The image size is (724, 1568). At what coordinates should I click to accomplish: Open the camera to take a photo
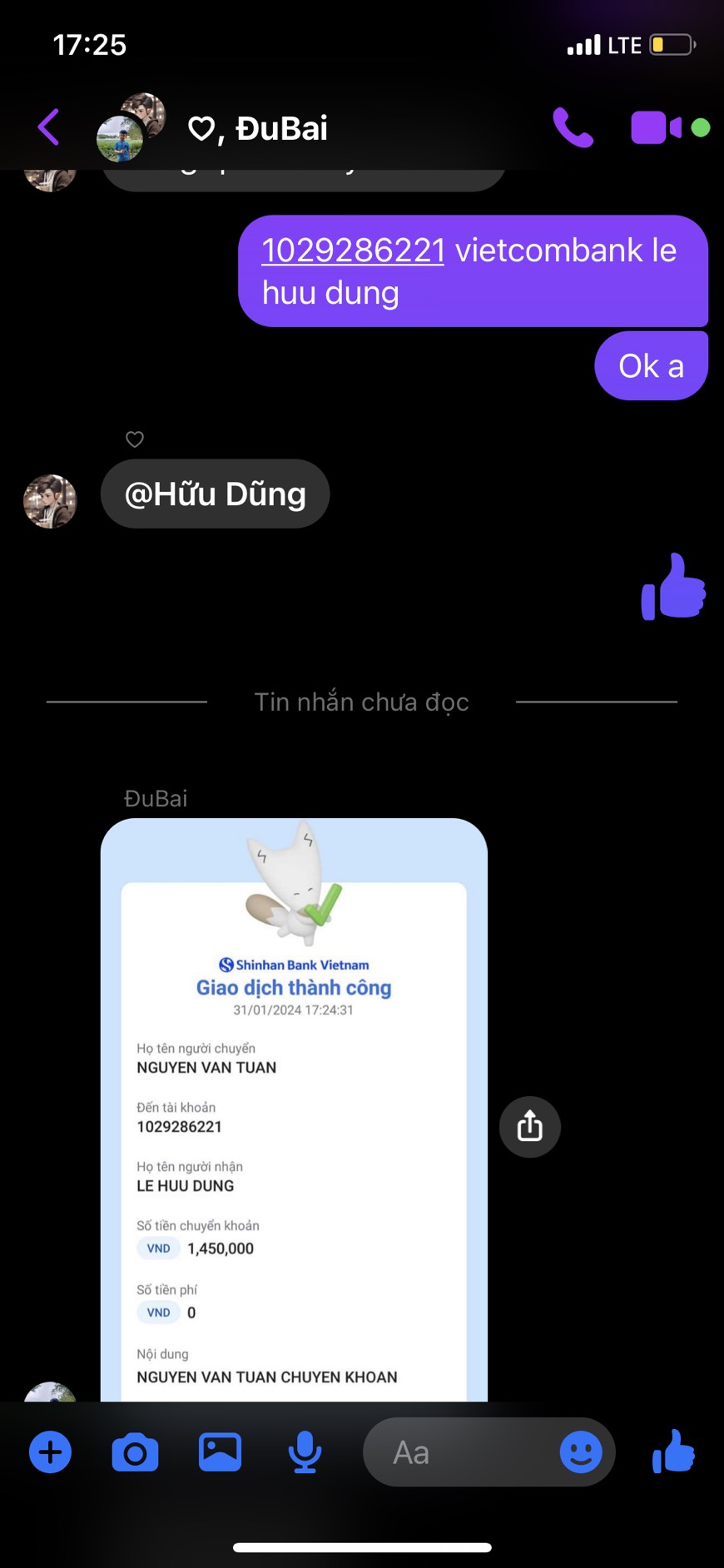coord(135,1452)
